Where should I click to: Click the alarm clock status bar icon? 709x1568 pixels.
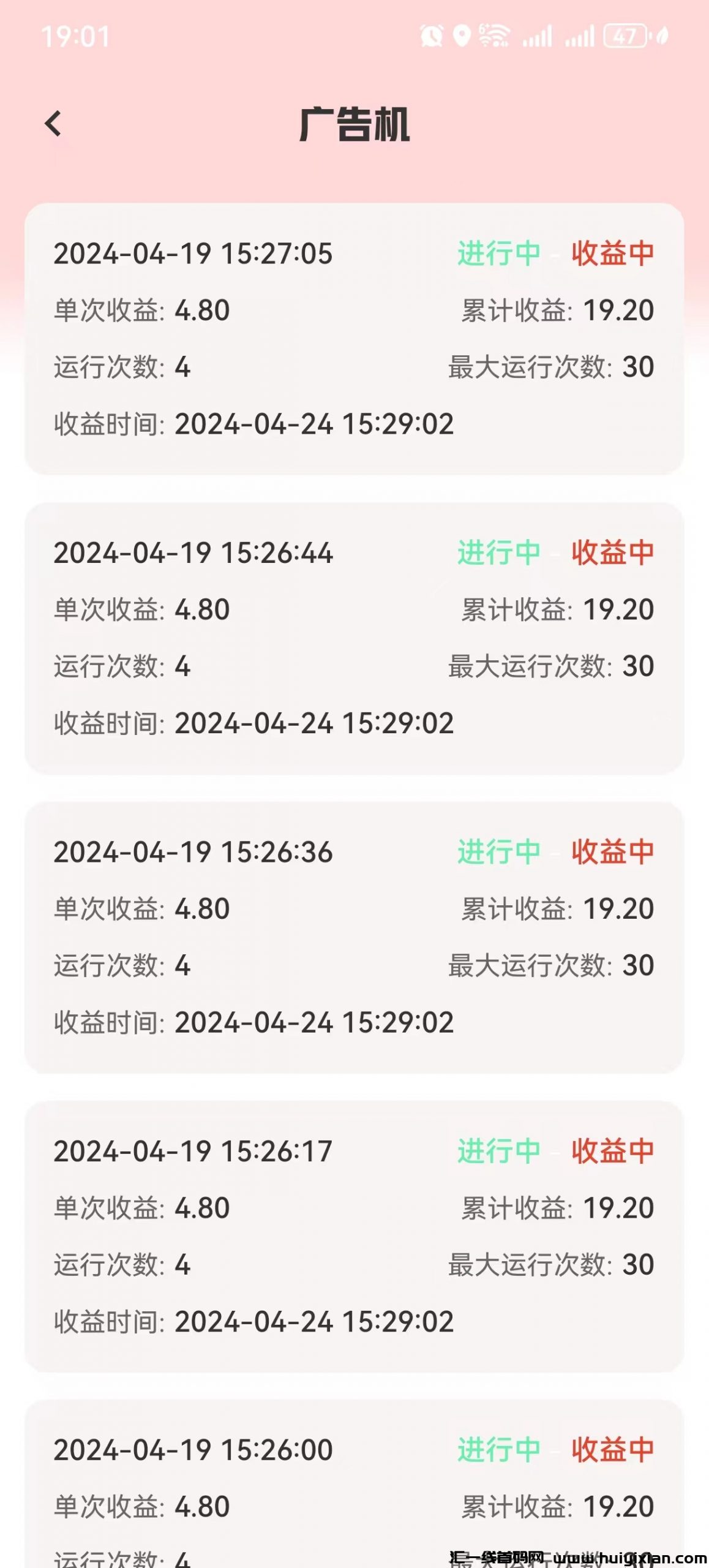click(432, 38)
